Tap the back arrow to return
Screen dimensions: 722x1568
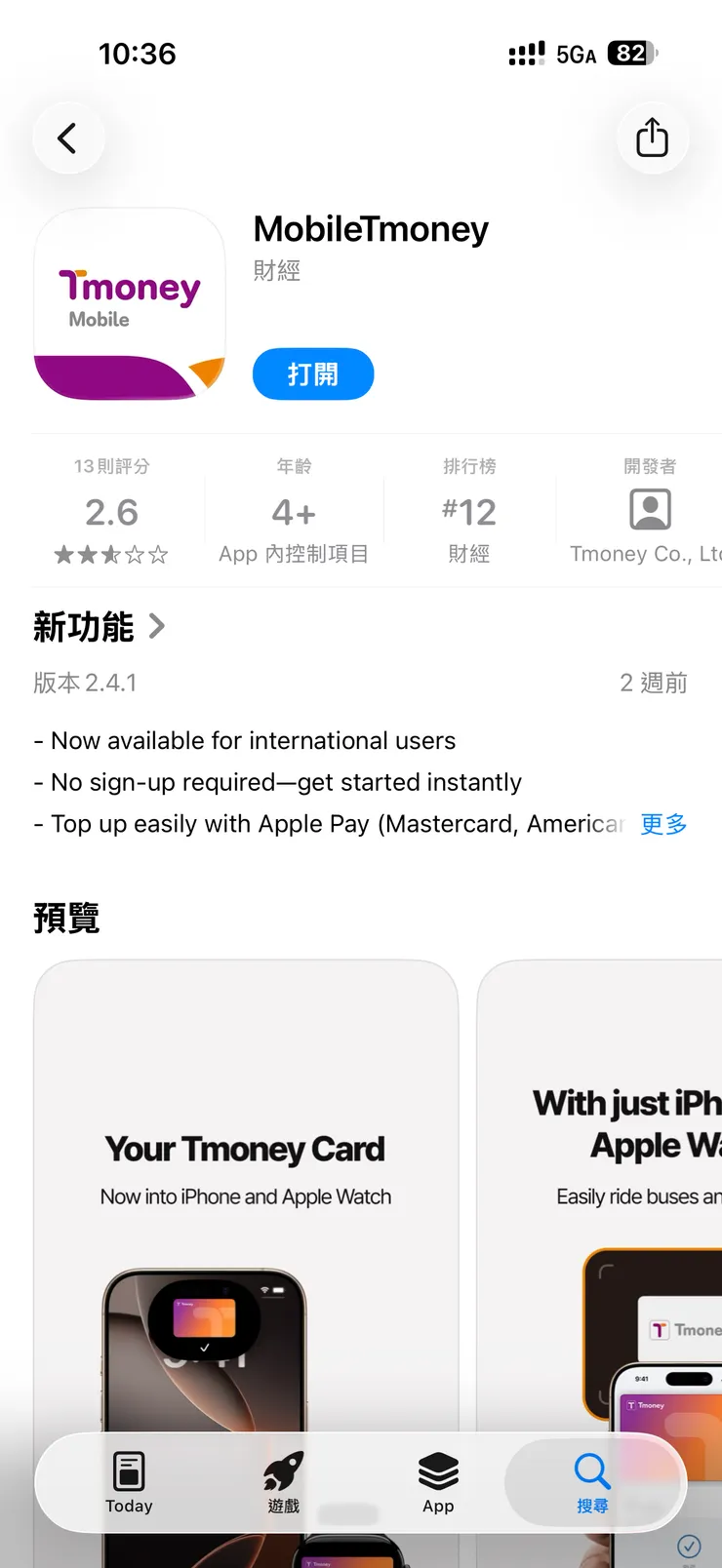[x=68, y=137]
